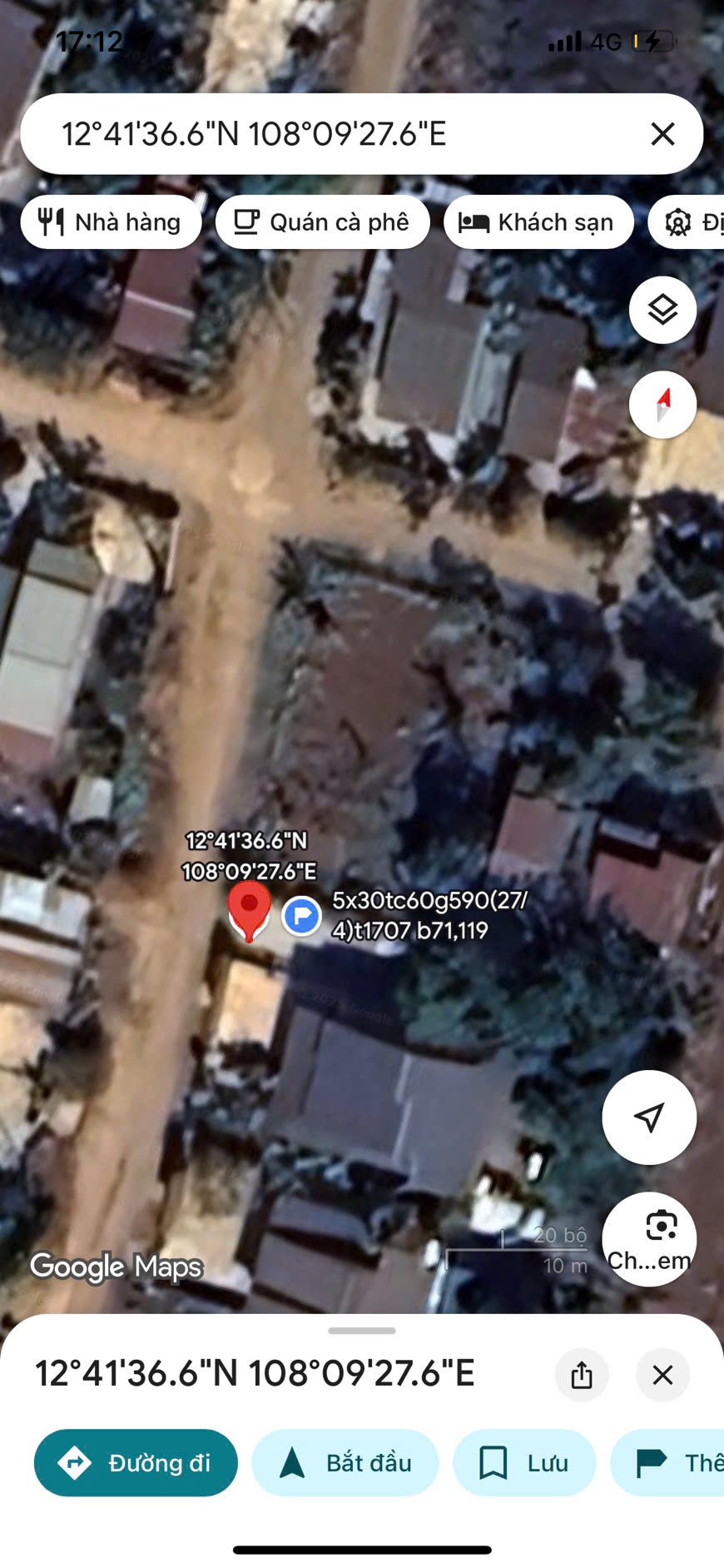Edit the coordinates search field
Viewport: 724px width, 1568px height.
click(x=333, y=134)
